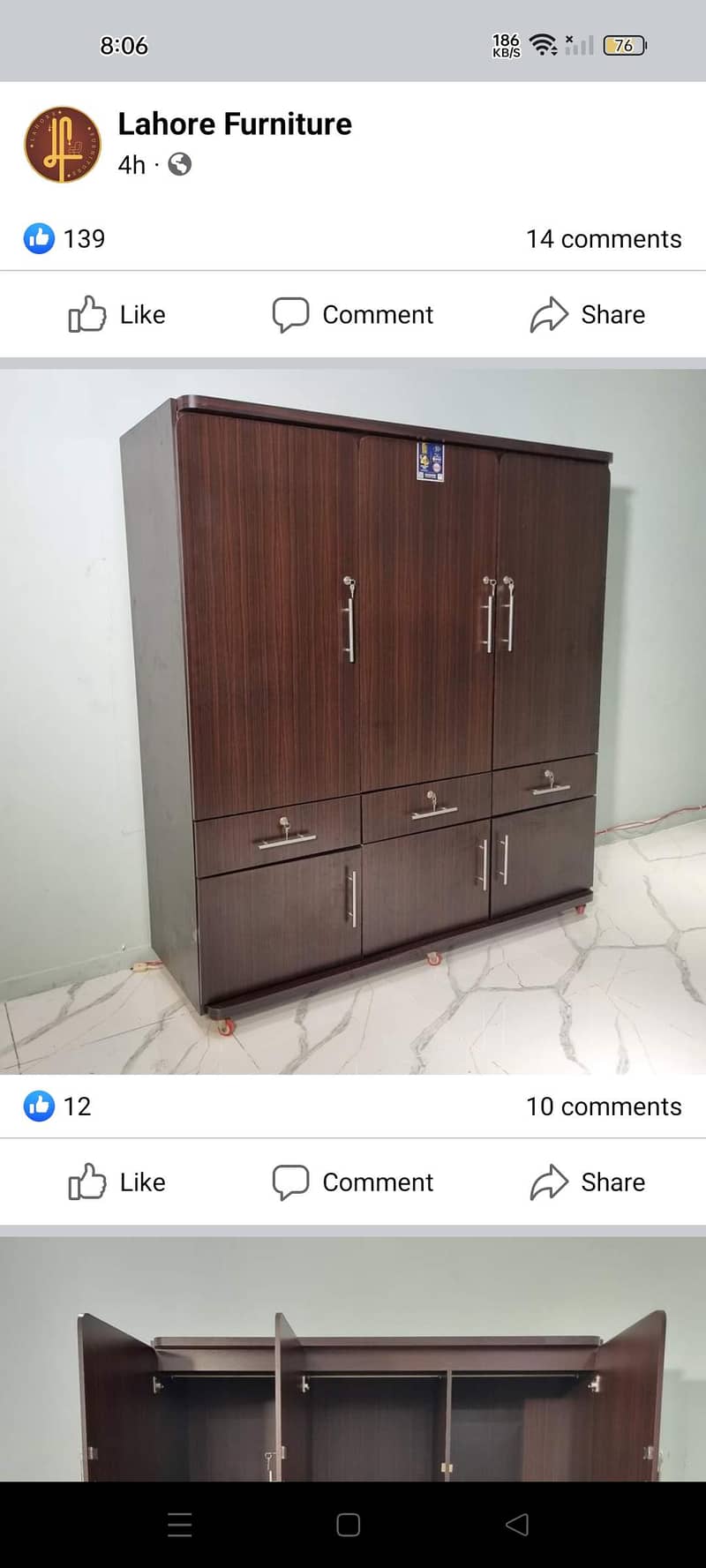Like the post with 139 likes

click(117, 315)
